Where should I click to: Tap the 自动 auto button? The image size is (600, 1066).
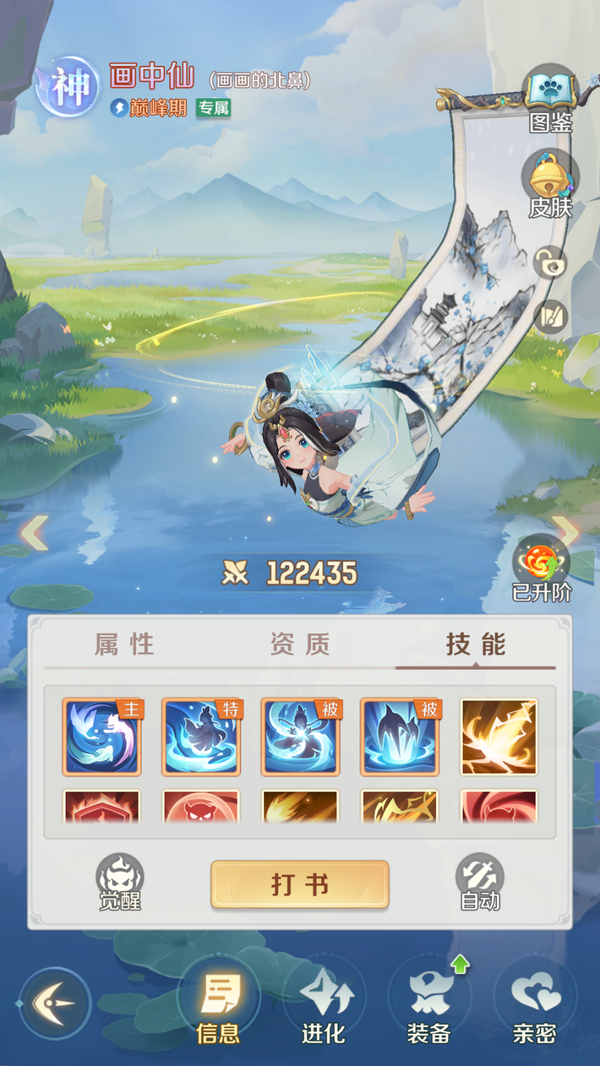pos(479,883)
